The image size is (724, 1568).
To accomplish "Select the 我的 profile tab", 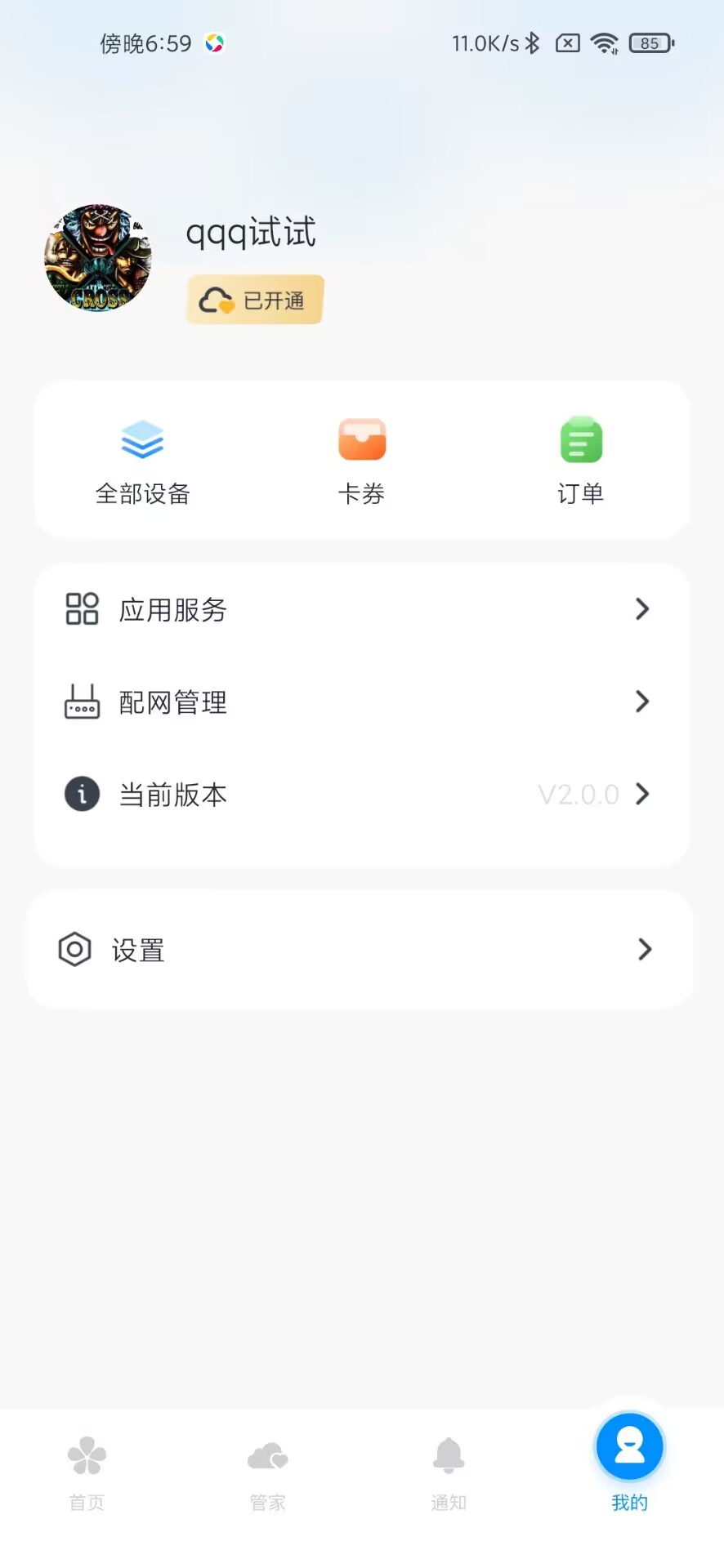I will (629, 1462).
